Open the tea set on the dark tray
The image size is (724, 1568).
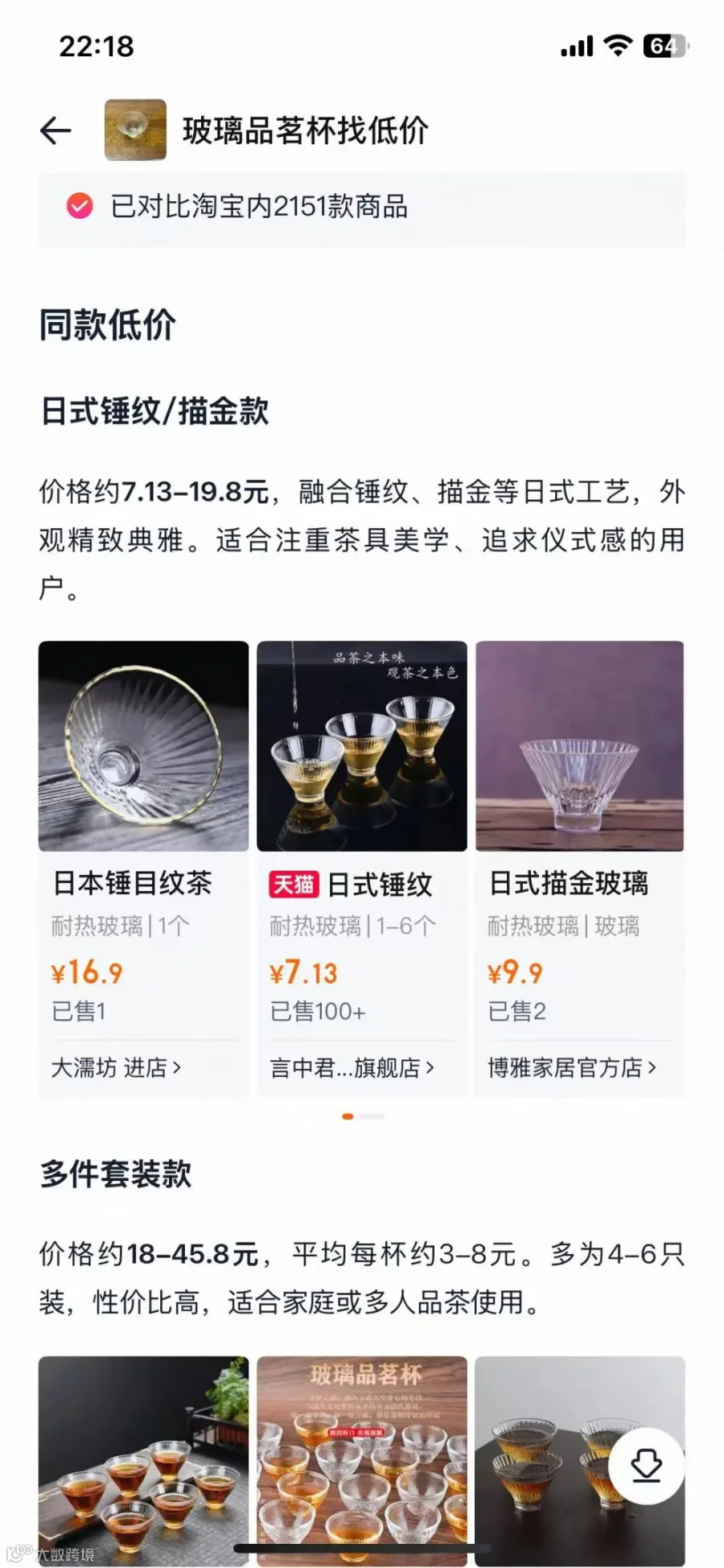tap(143, 1459)
